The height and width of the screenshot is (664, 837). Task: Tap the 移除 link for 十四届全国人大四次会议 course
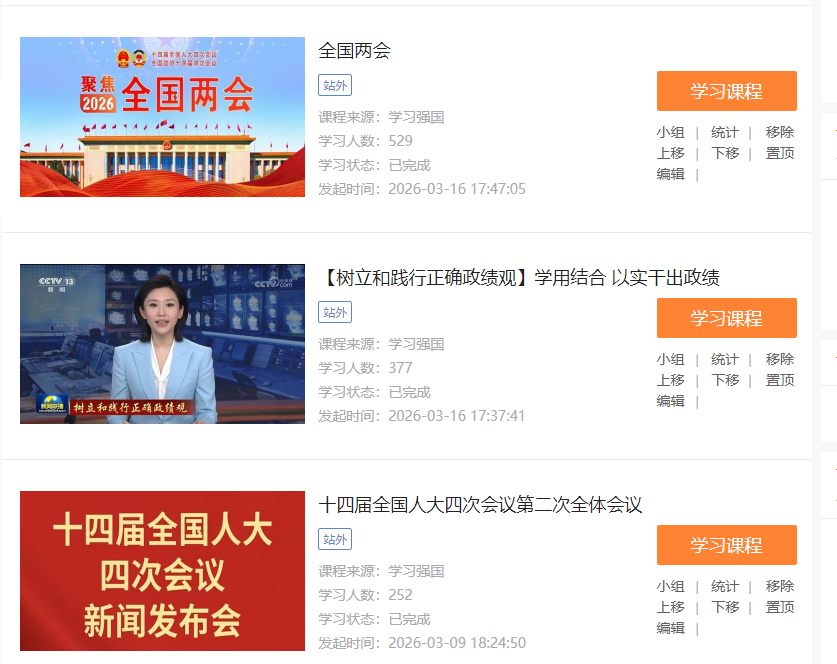click(x=780, y=586)
